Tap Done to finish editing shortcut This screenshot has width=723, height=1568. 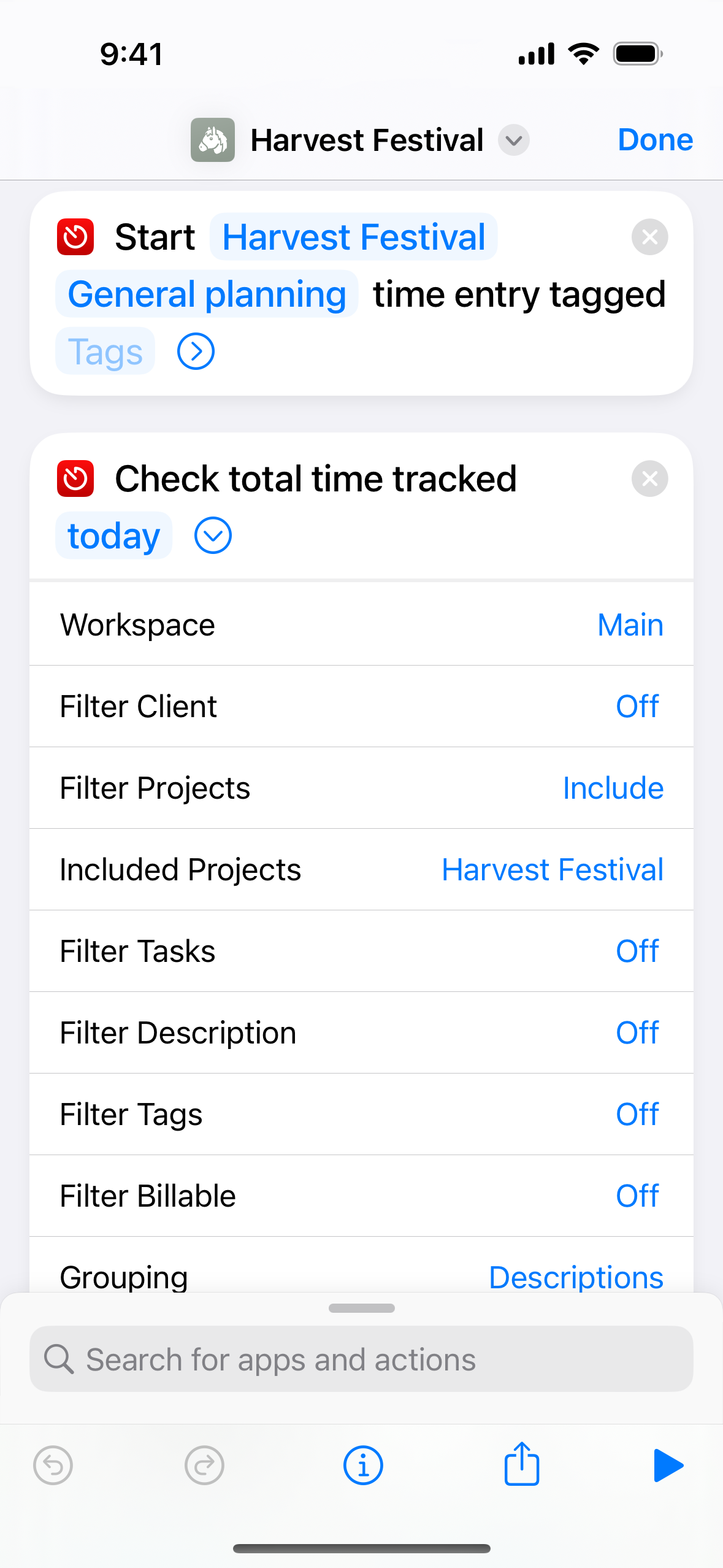[655, 140]
